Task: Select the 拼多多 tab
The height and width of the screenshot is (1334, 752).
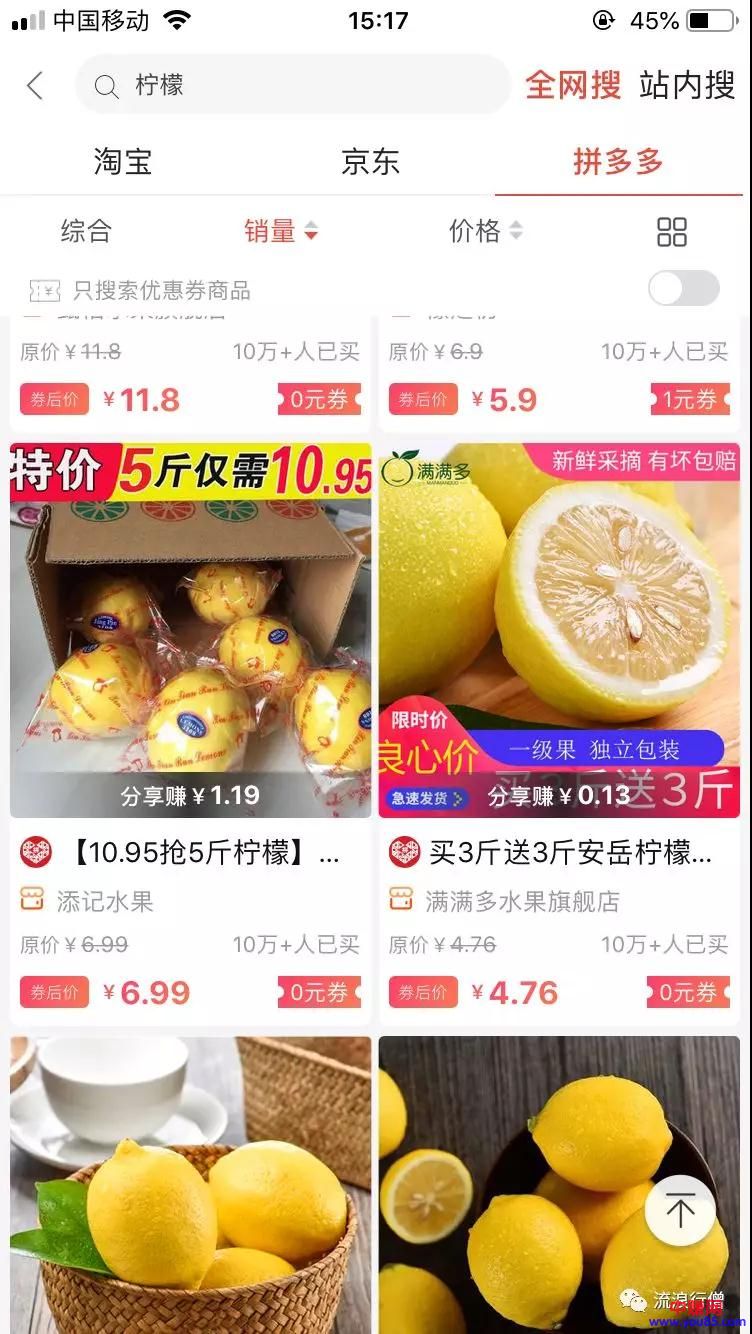Action: [618, 162]
